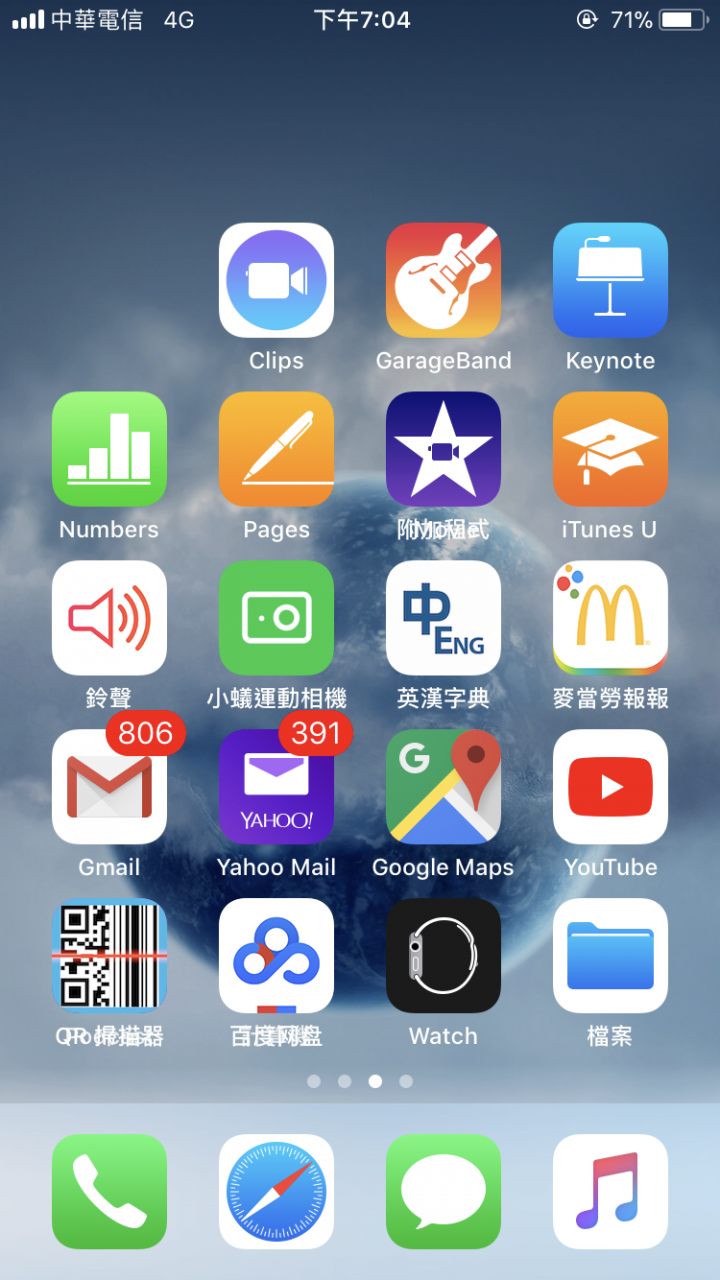
Task: Launch GarageBand
Action: [443, 280]
